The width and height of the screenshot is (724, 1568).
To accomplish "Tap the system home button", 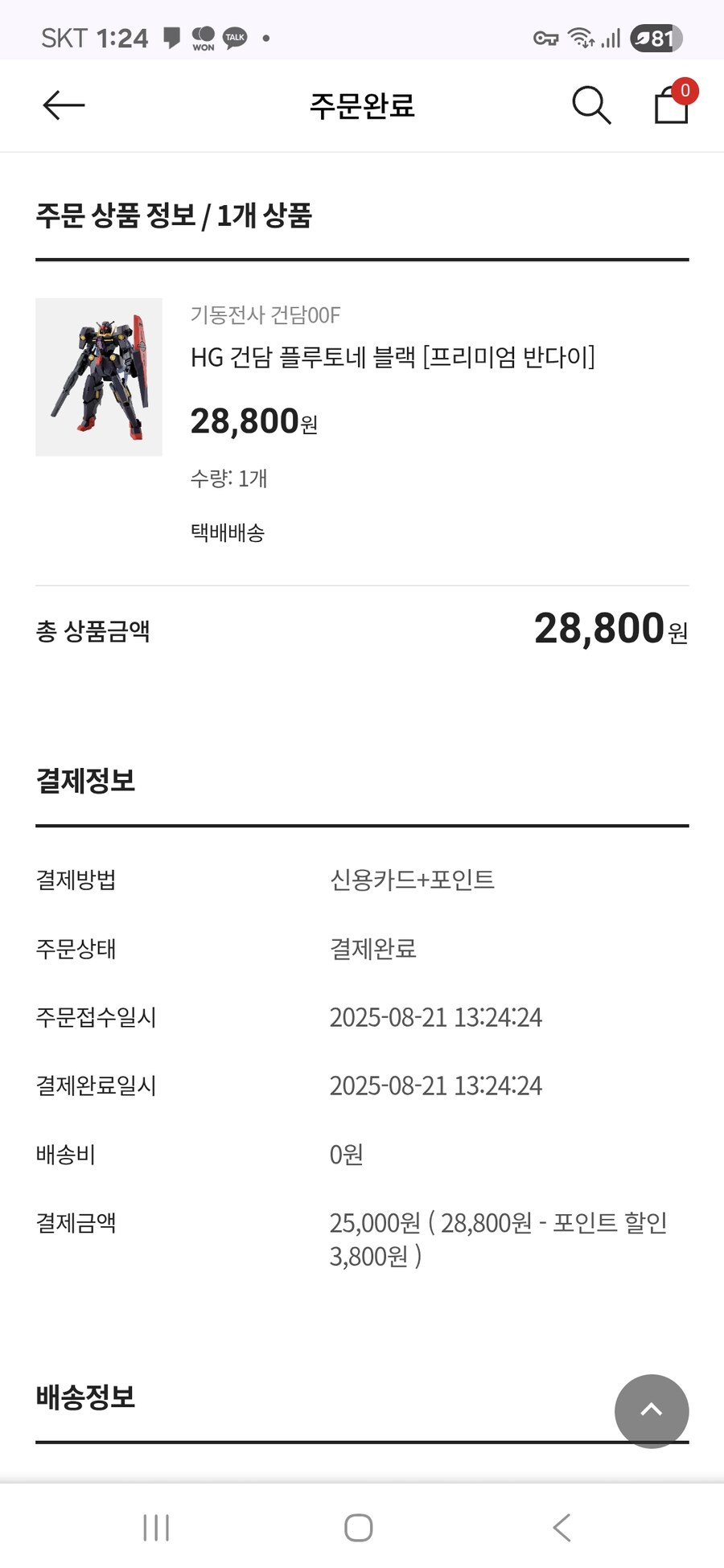I will (358, 1527).
